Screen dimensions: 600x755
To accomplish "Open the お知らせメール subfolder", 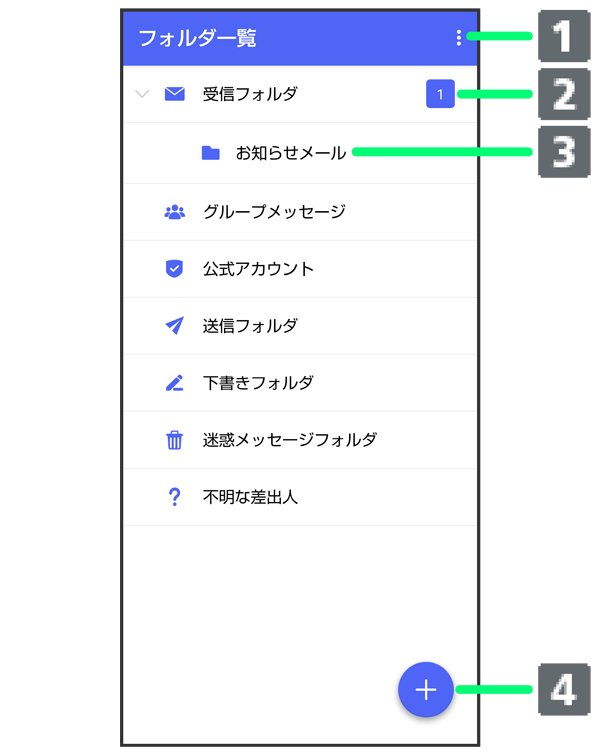I will point(290,153).
